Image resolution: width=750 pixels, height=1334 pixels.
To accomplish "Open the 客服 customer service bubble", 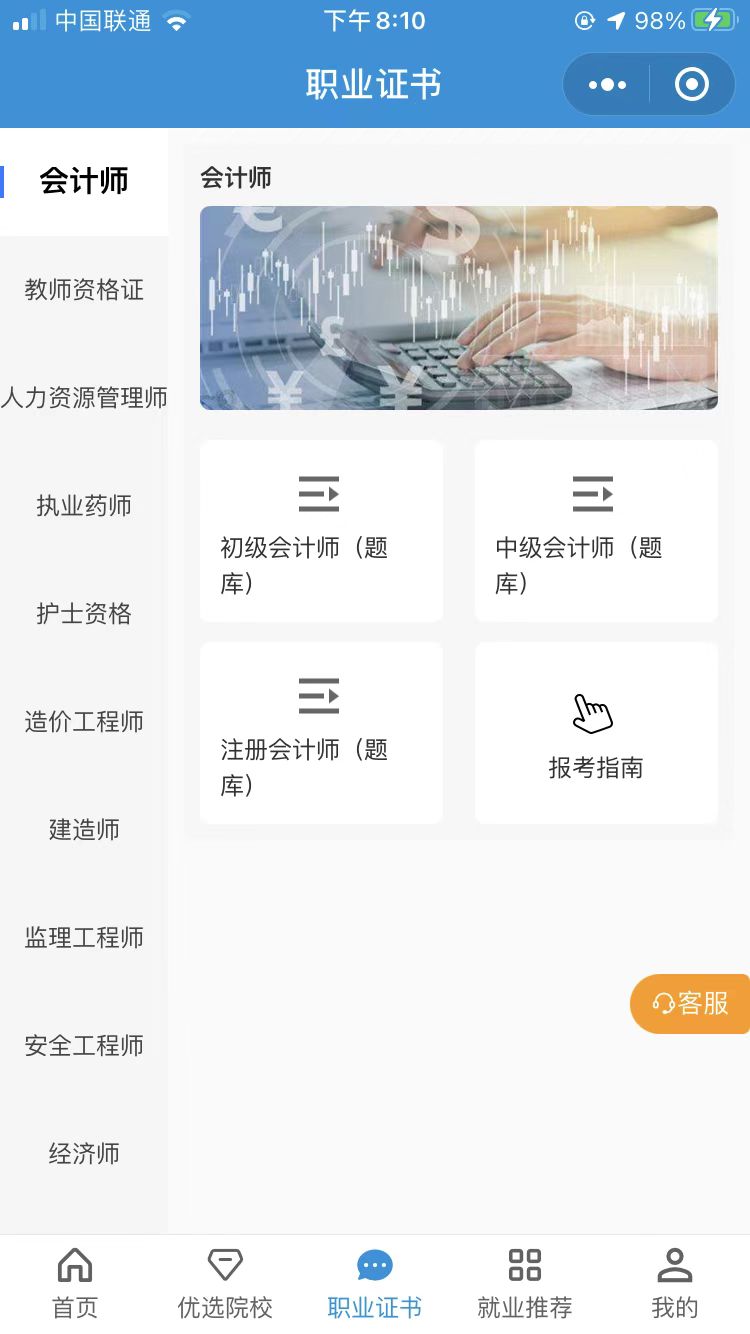I will [690, 1003].
